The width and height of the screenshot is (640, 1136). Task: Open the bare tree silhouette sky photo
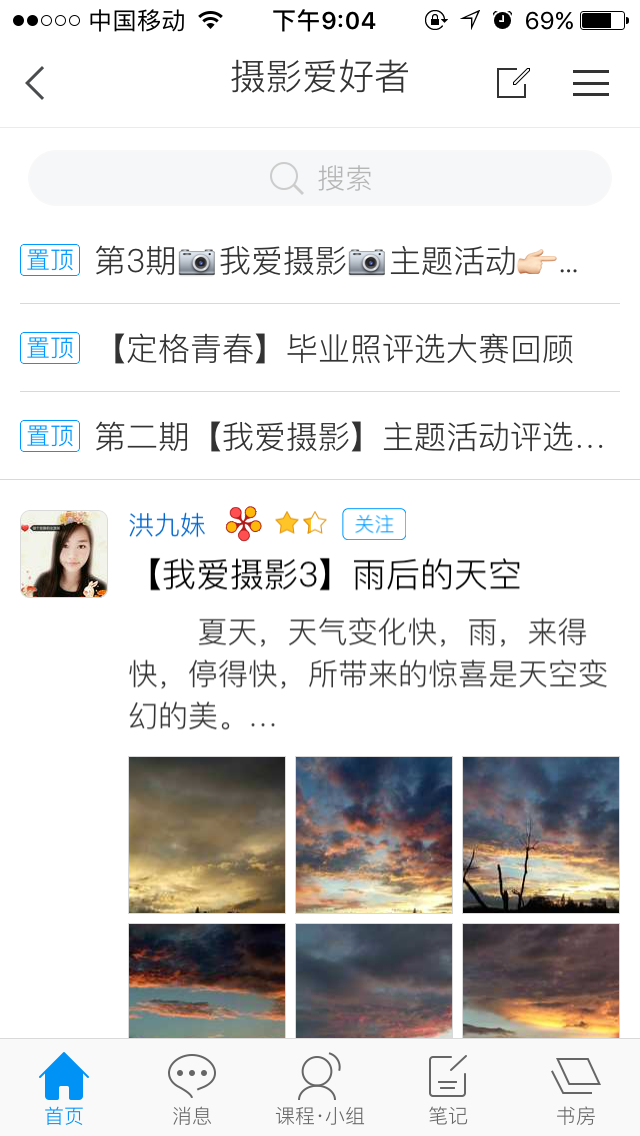tap(541, 835)
